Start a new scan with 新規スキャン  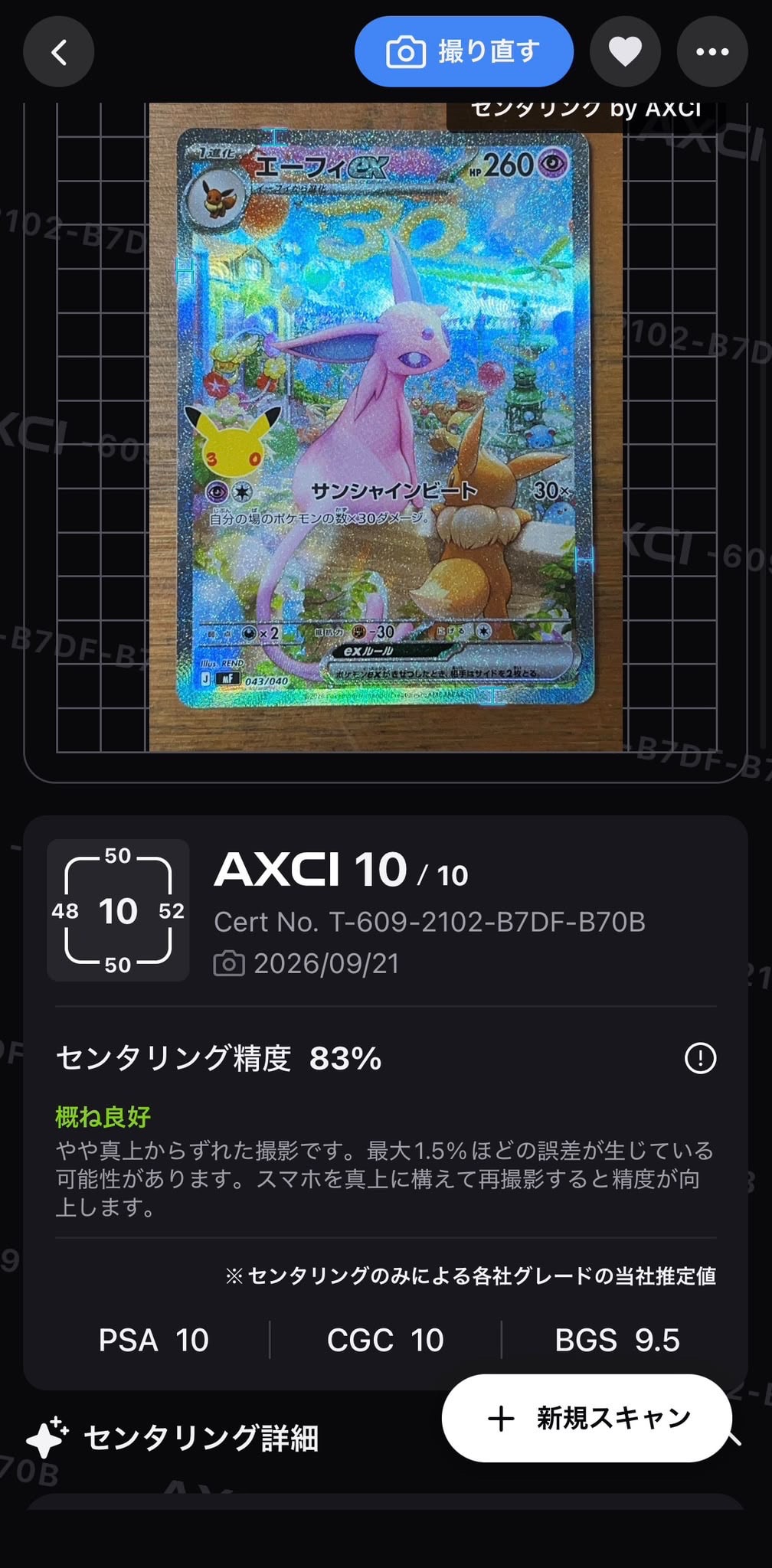coord(587,1418)
